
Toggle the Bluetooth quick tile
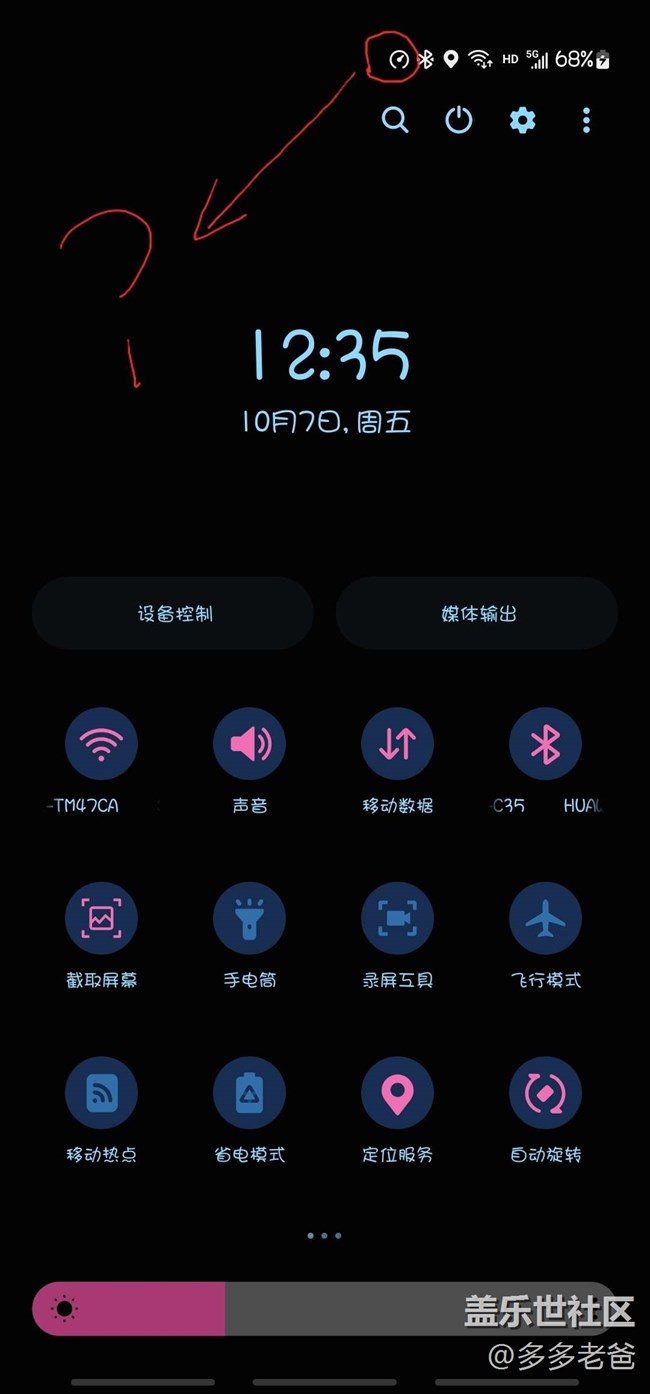(545, 744)
